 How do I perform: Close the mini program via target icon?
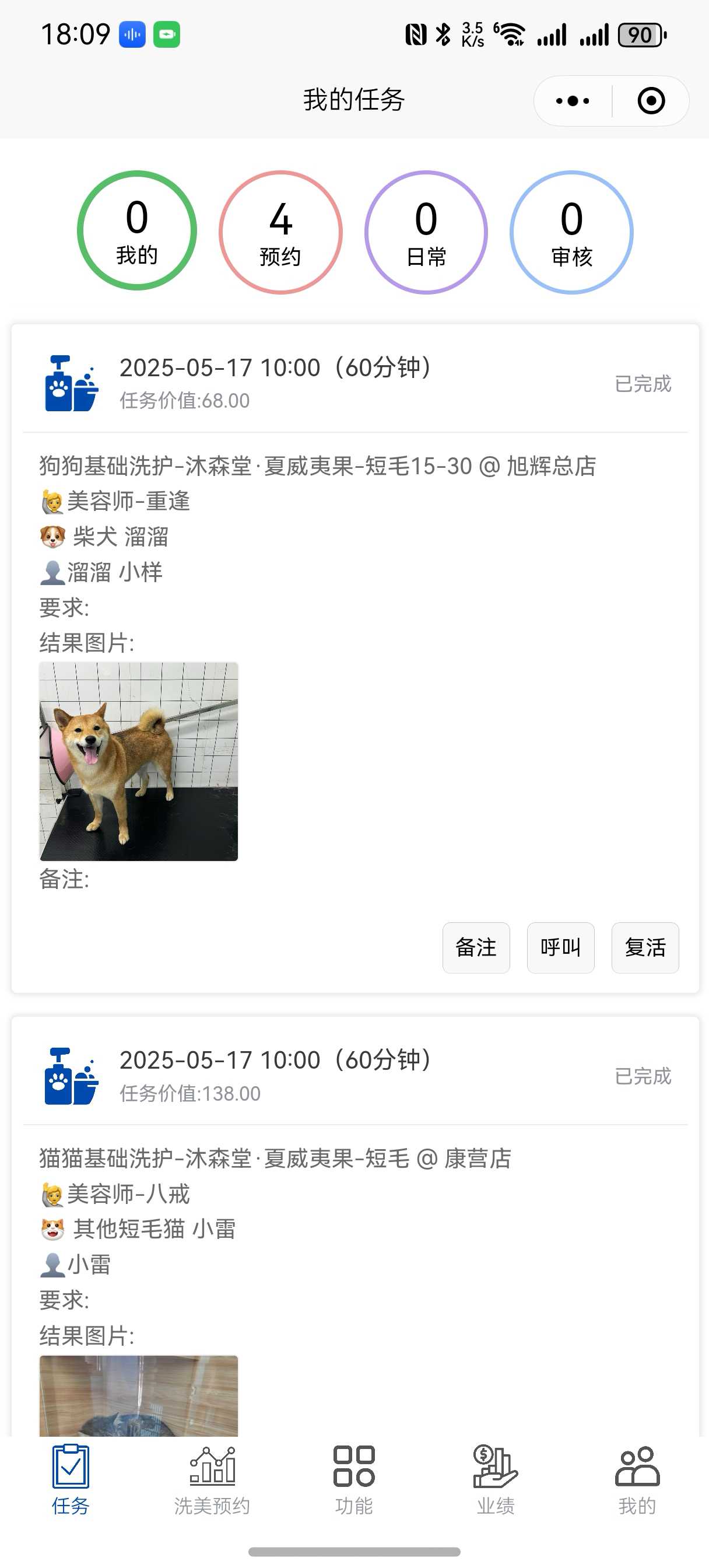pyautogui.click(x=651, y=101)
